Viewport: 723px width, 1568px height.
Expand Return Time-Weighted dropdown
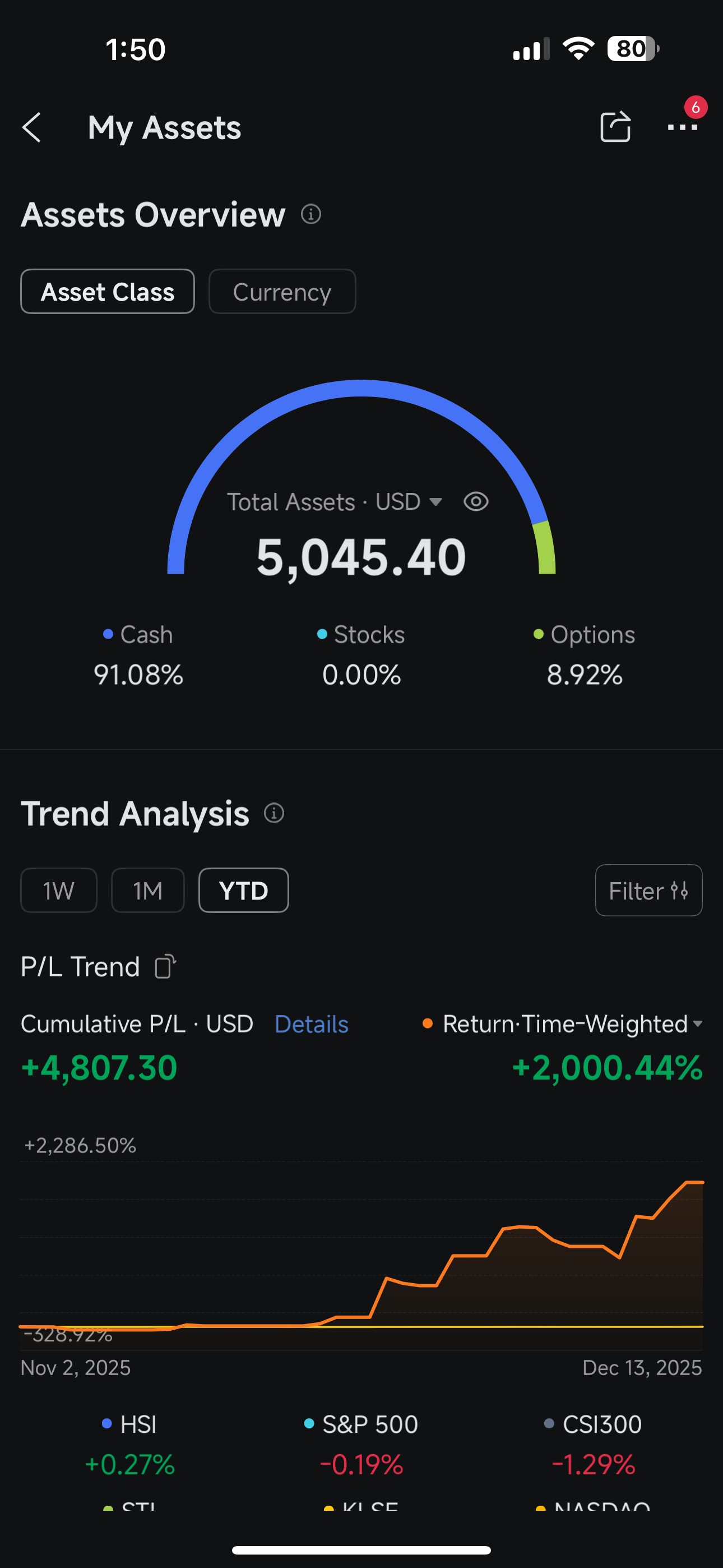coord(563,1024)
